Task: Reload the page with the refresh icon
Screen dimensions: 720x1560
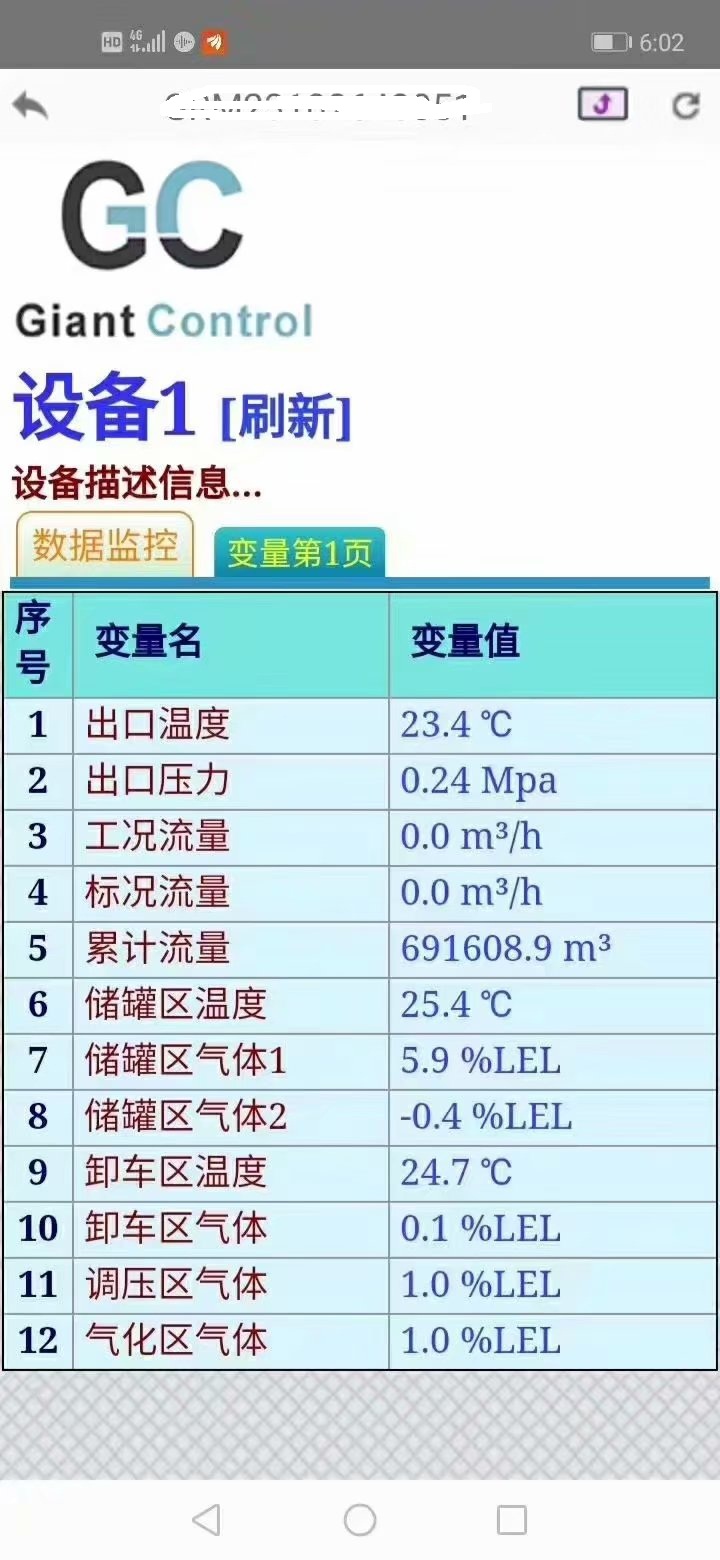Action: coord(685,105)
